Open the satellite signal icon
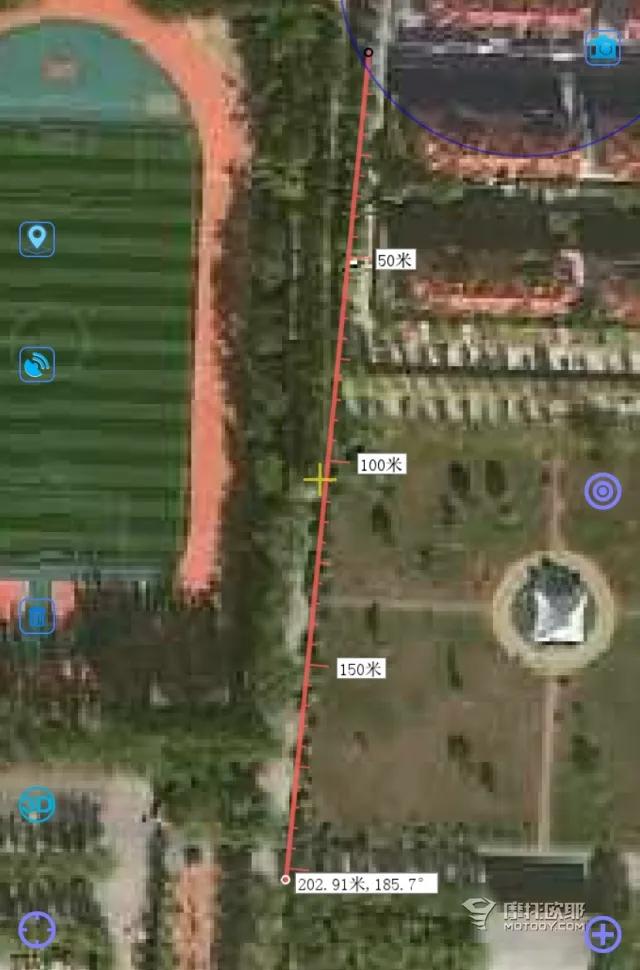The width and height of the screenshot is (640, 970). pos(37,365)
